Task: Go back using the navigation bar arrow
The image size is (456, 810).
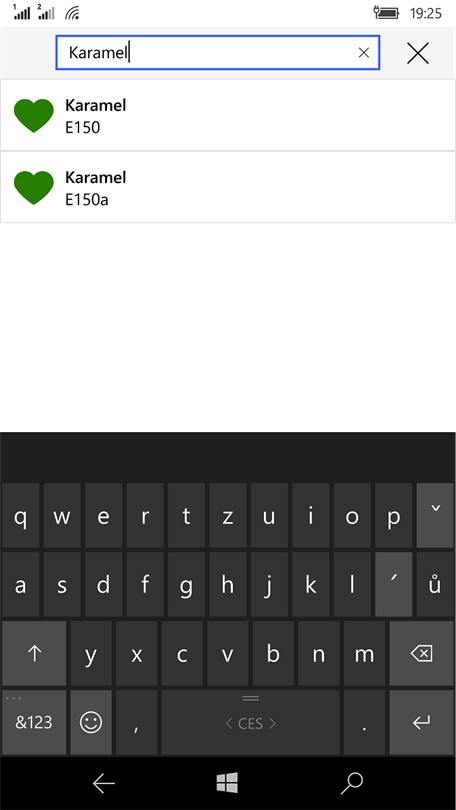Action: [103, 784]
